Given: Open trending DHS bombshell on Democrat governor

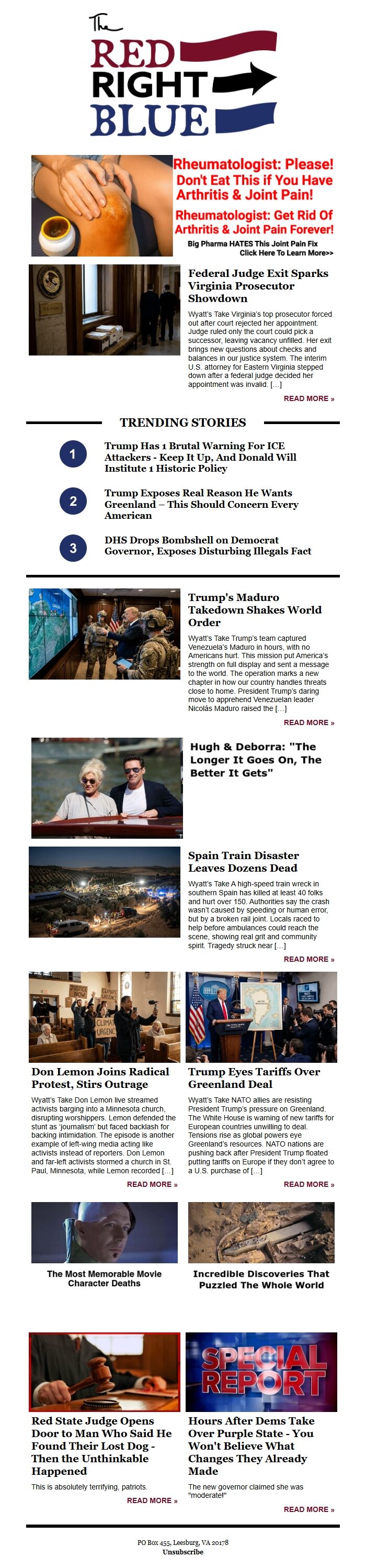Looking at the screenshot, I should pos(208,546).
